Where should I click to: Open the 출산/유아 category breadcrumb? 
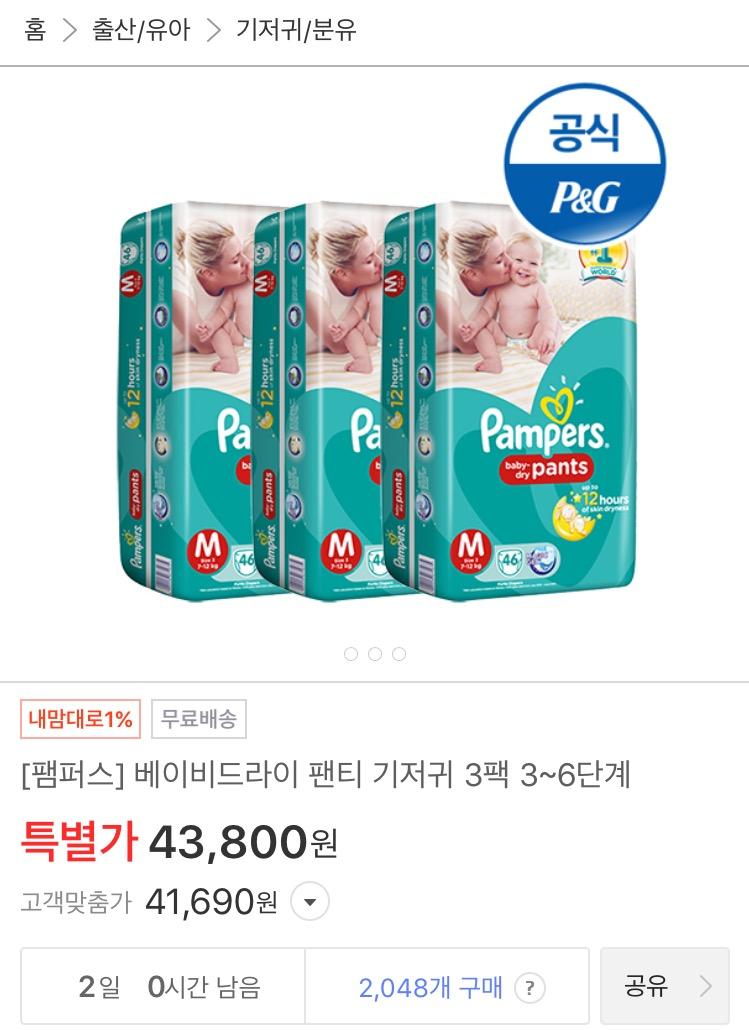tap(141, 31)
